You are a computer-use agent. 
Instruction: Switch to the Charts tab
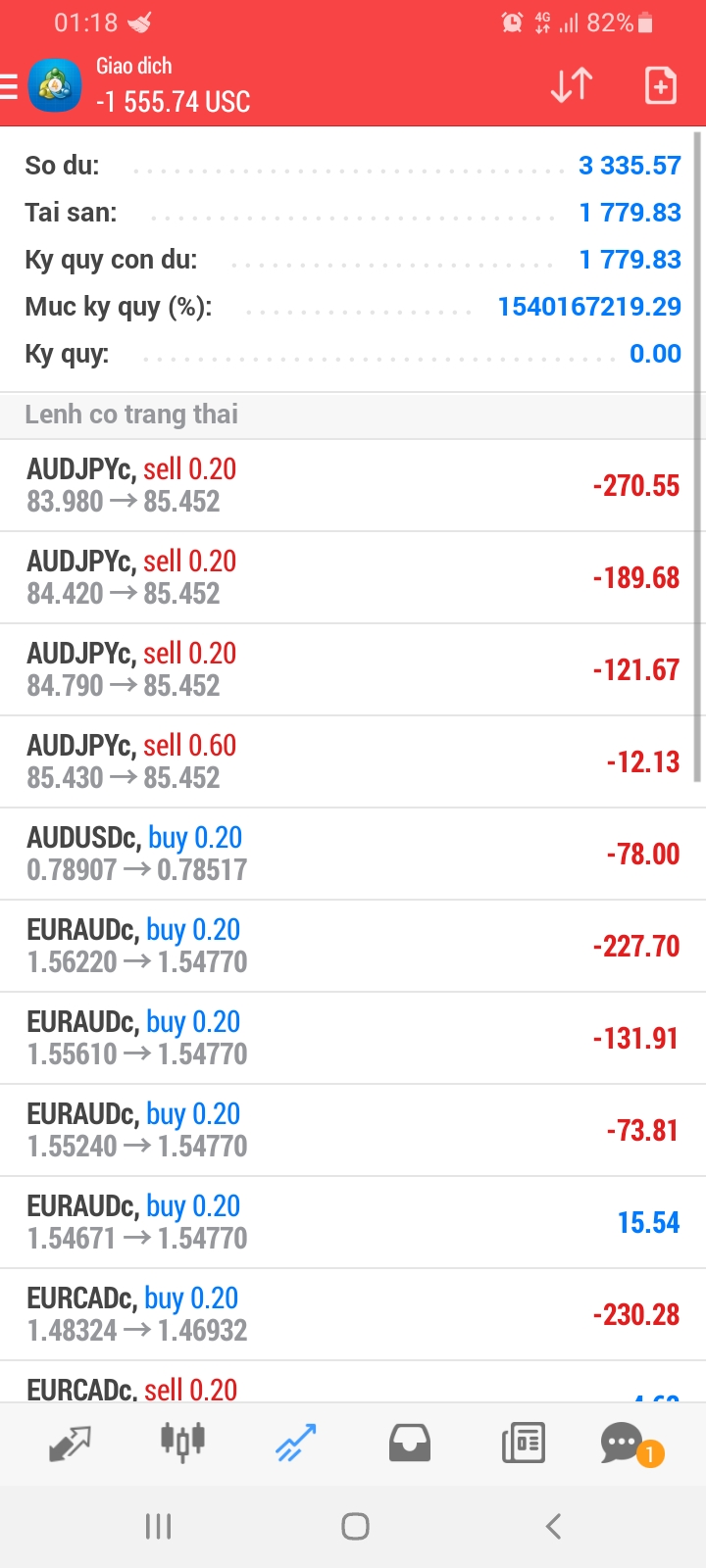tap(182, 1443)
